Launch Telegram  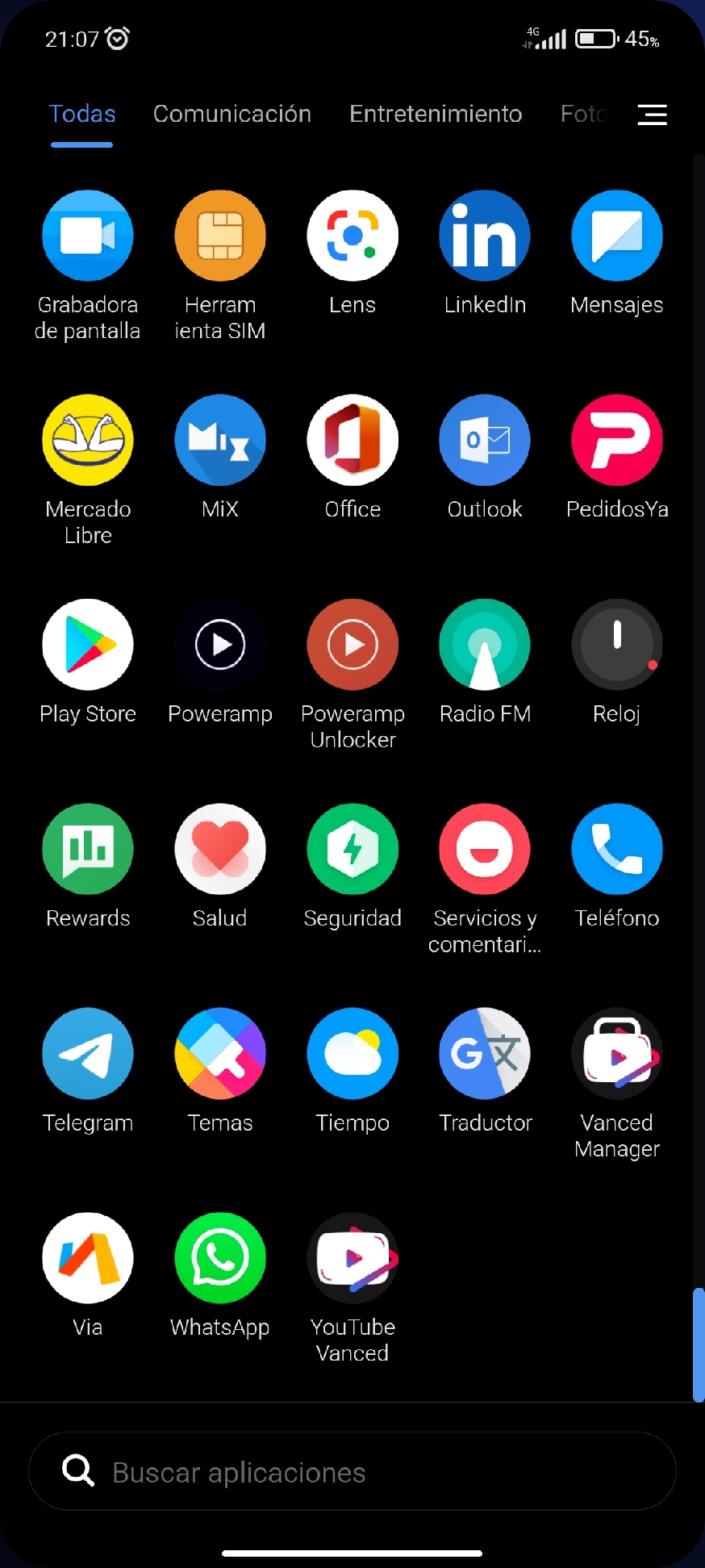[x=88, y=1054]
